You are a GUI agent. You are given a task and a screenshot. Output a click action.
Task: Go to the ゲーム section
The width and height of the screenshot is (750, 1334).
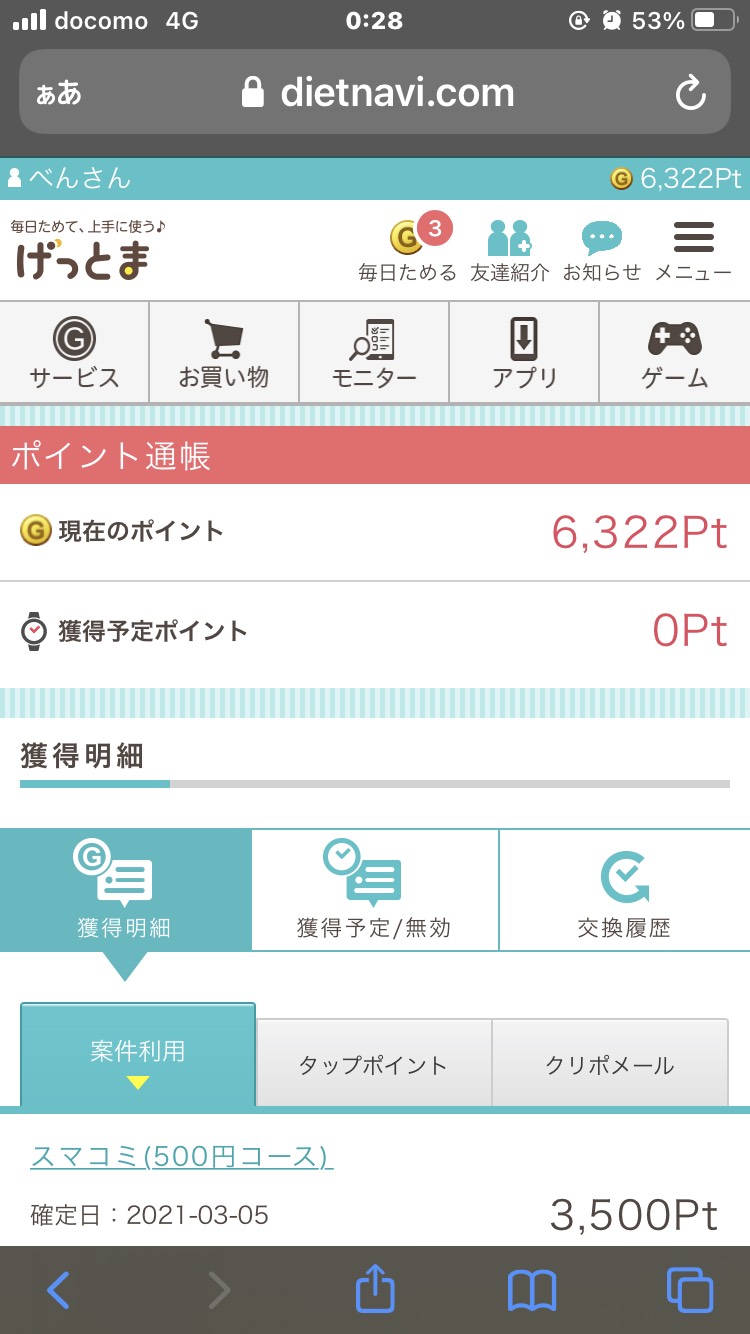click(x=675, y=353)
